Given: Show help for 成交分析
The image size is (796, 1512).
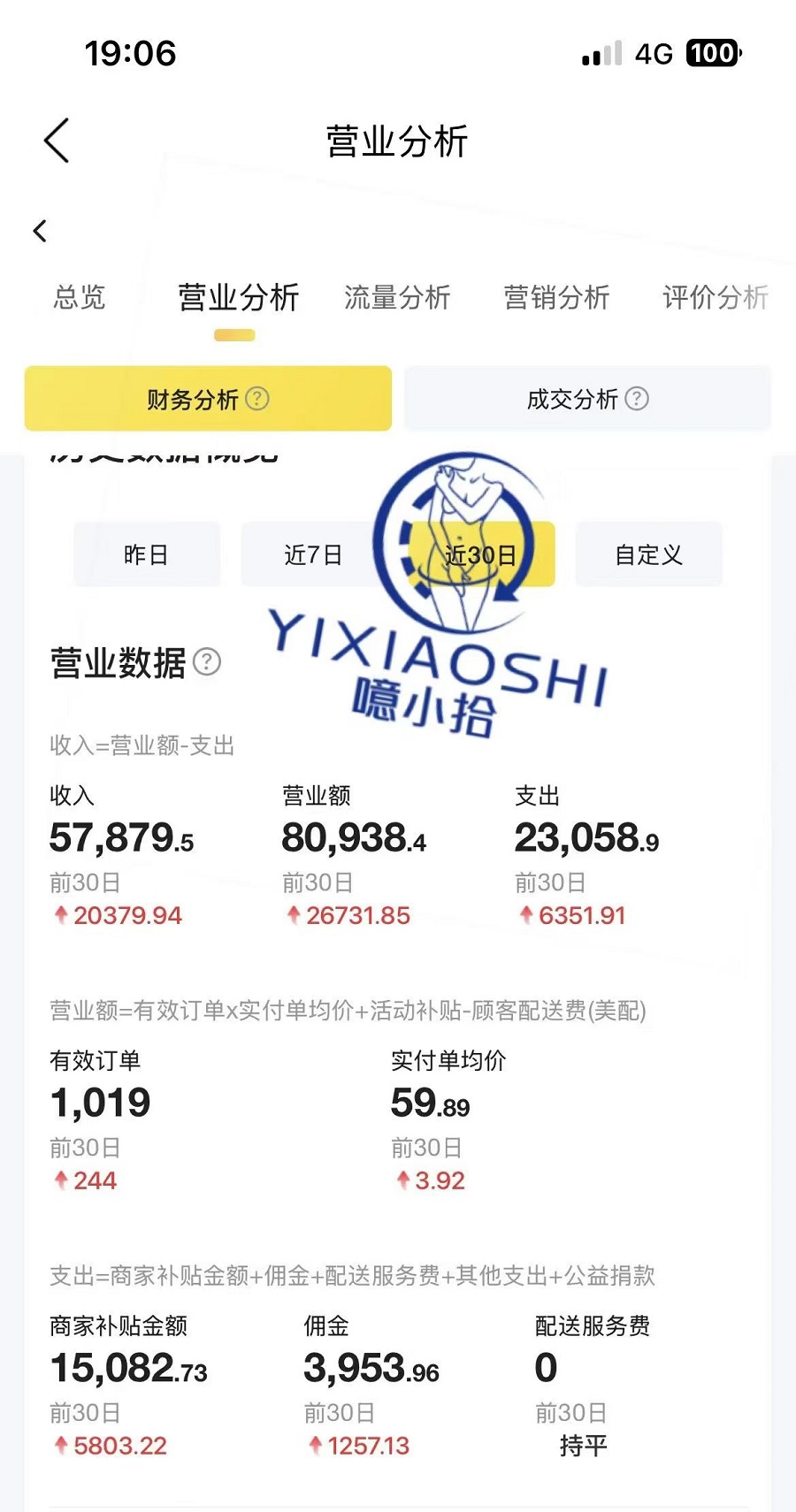Looking at the screenshot, I should point(637,399).
